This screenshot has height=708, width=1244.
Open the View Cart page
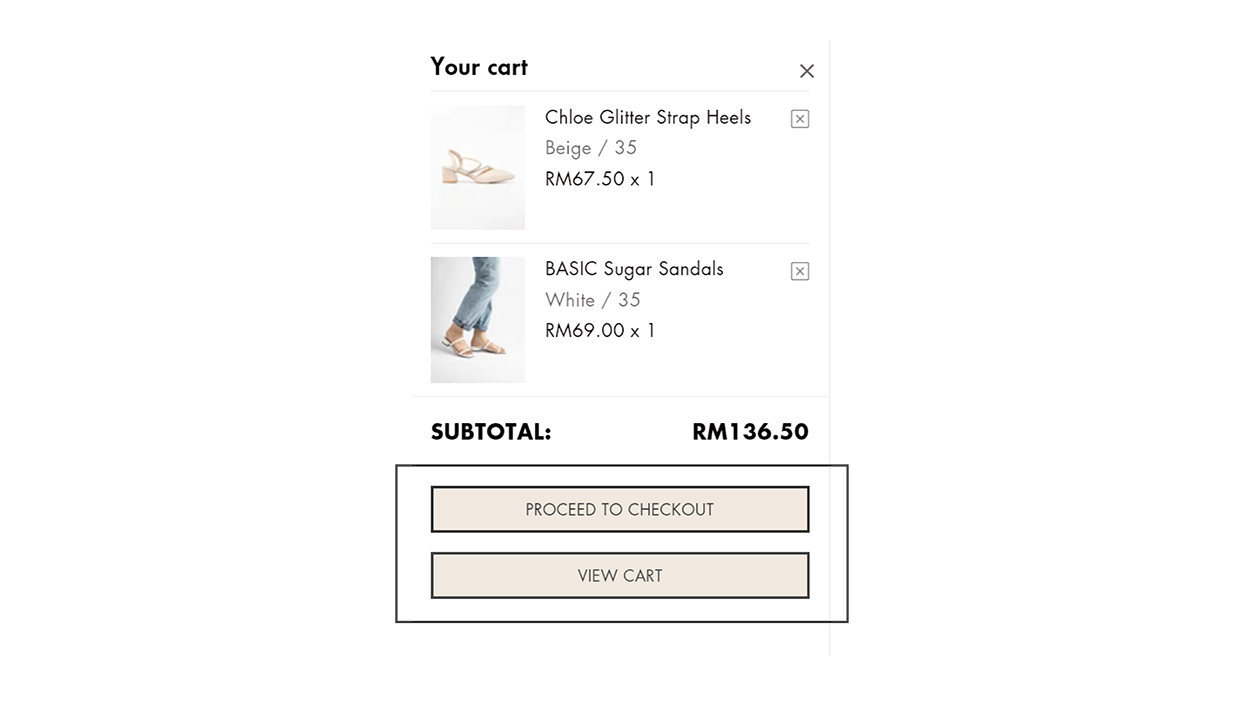(619, 575)
